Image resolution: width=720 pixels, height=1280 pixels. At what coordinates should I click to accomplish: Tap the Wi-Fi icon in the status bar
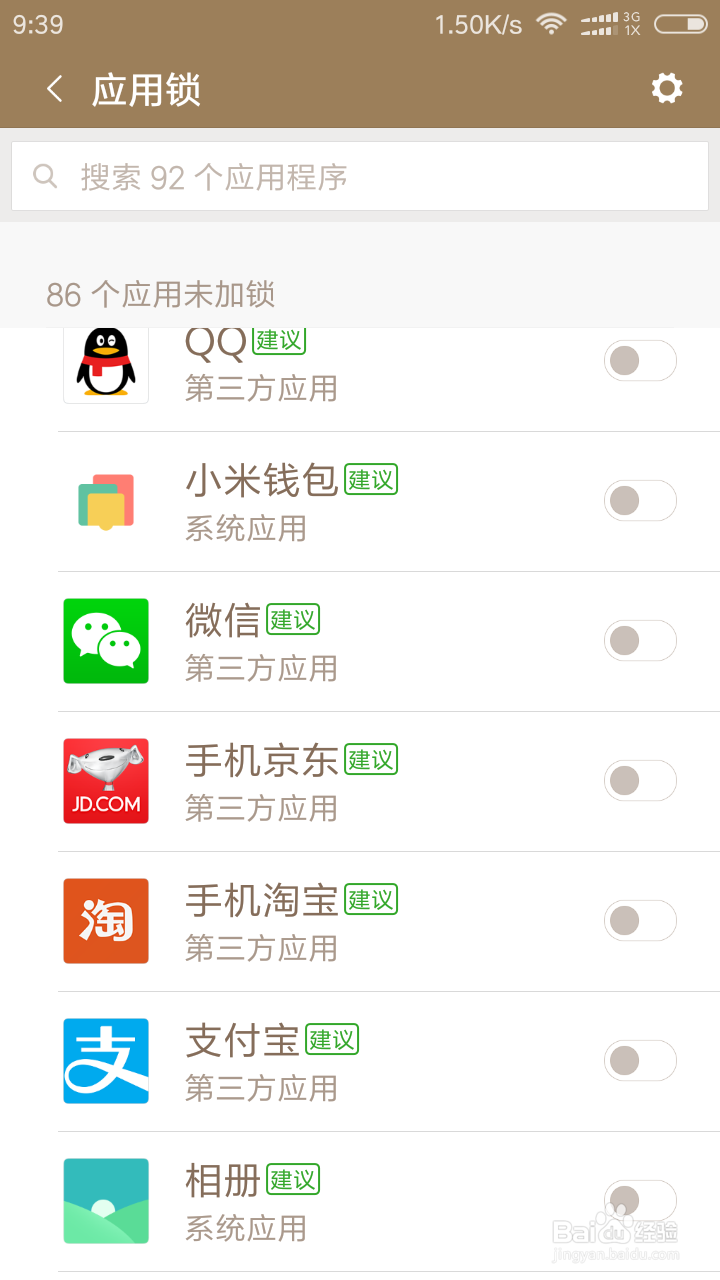(551, 24)
